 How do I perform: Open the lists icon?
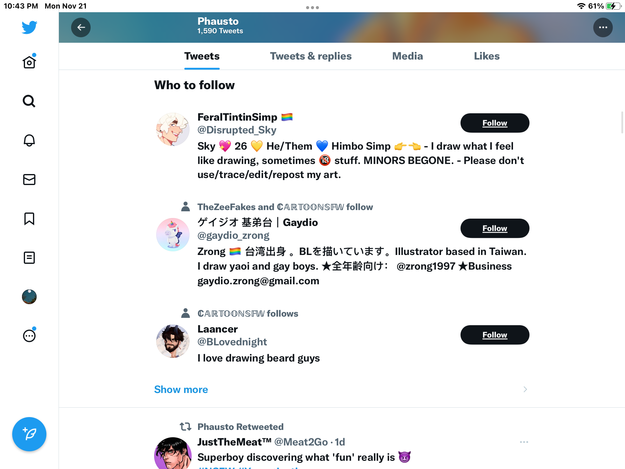(x=29, y=257)
